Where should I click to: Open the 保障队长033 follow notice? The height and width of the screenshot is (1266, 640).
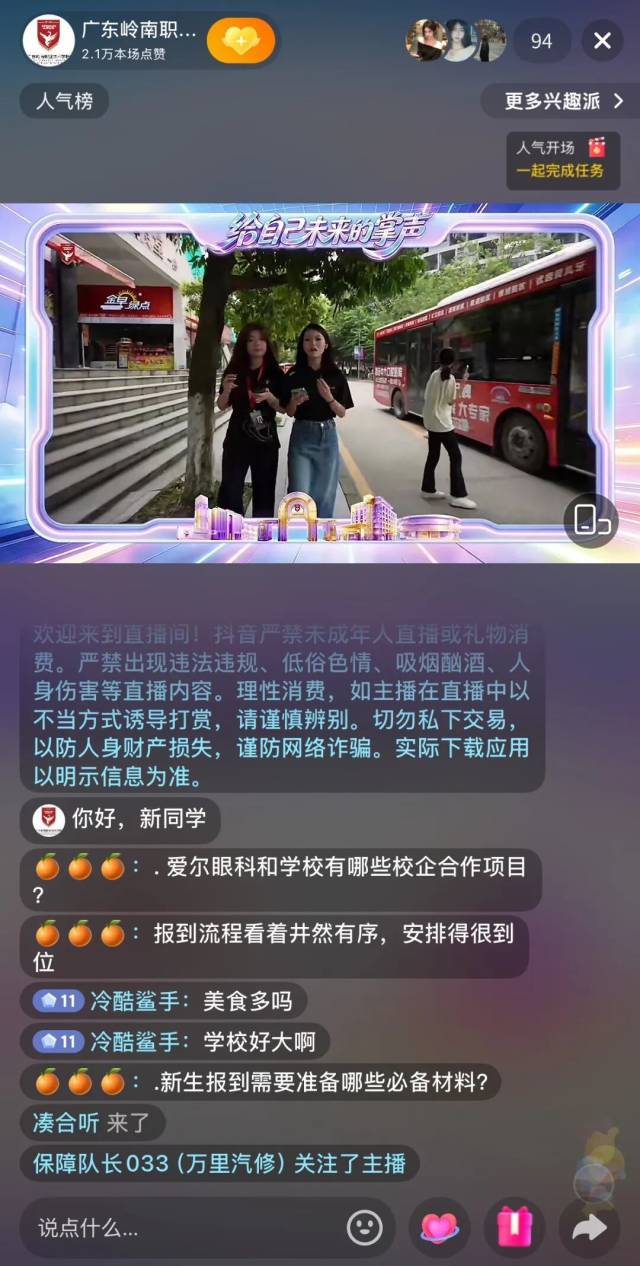pos(219,1163)
